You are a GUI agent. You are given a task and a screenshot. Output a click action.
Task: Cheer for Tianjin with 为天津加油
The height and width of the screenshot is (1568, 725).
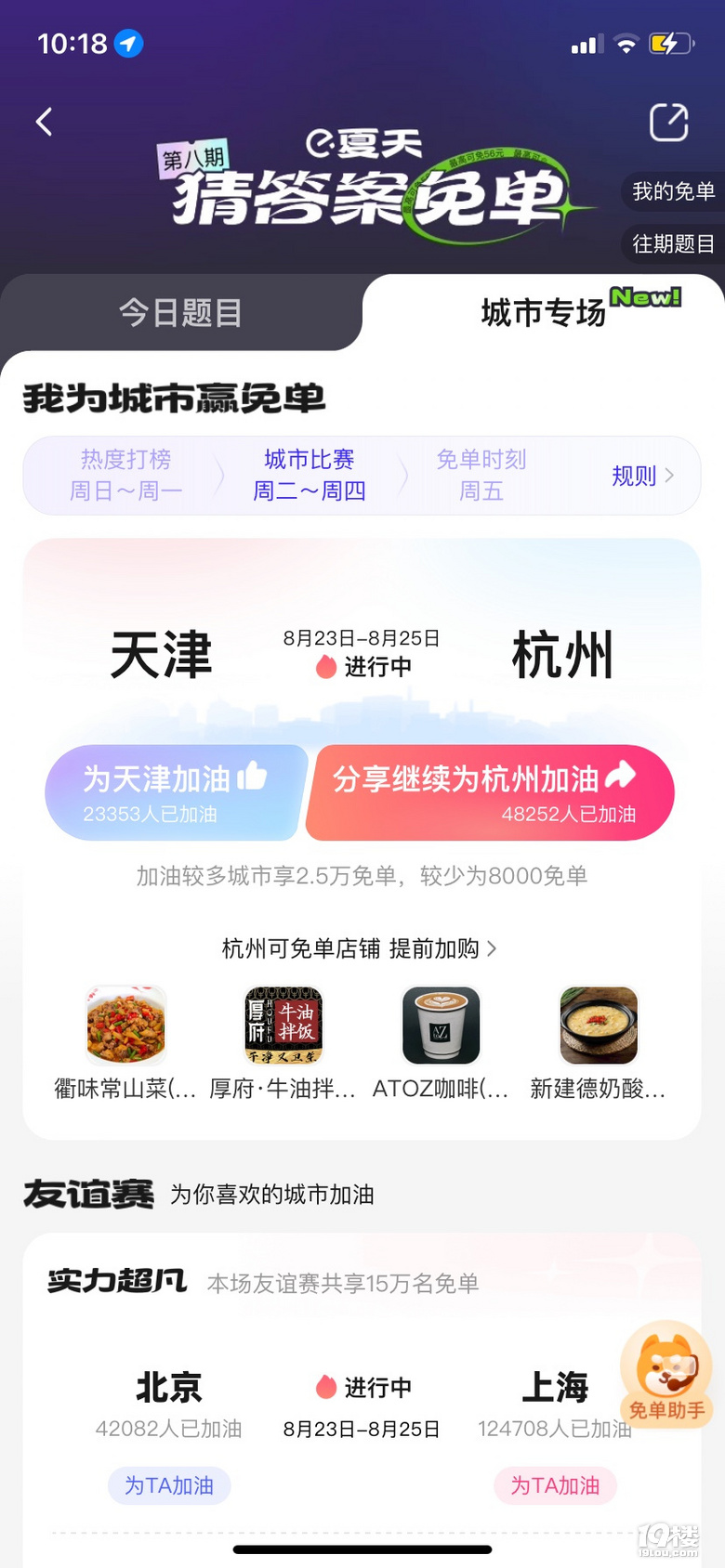tap(175, 792)
